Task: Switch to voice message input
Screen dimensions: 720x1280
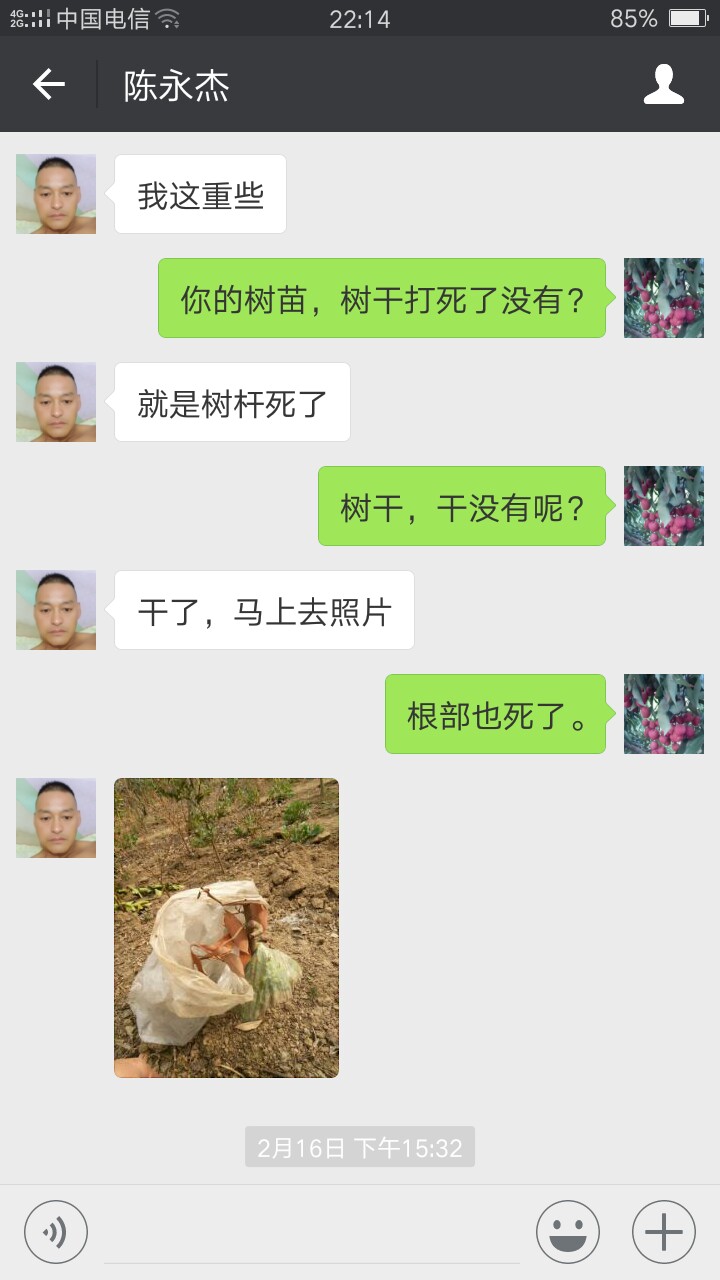Action: [56, 1232]
